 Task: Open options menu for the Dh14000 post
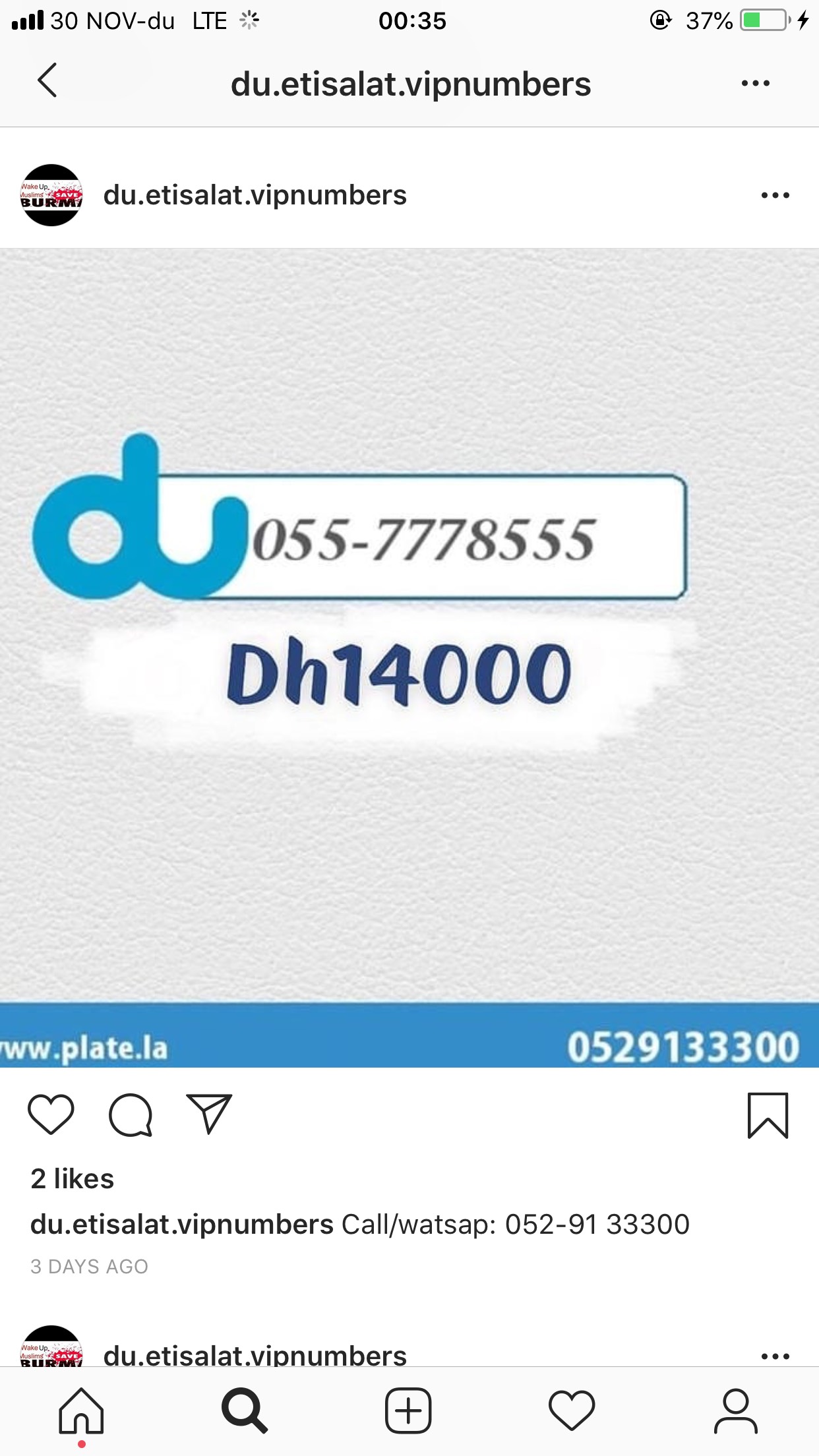(x=775, y=195)
